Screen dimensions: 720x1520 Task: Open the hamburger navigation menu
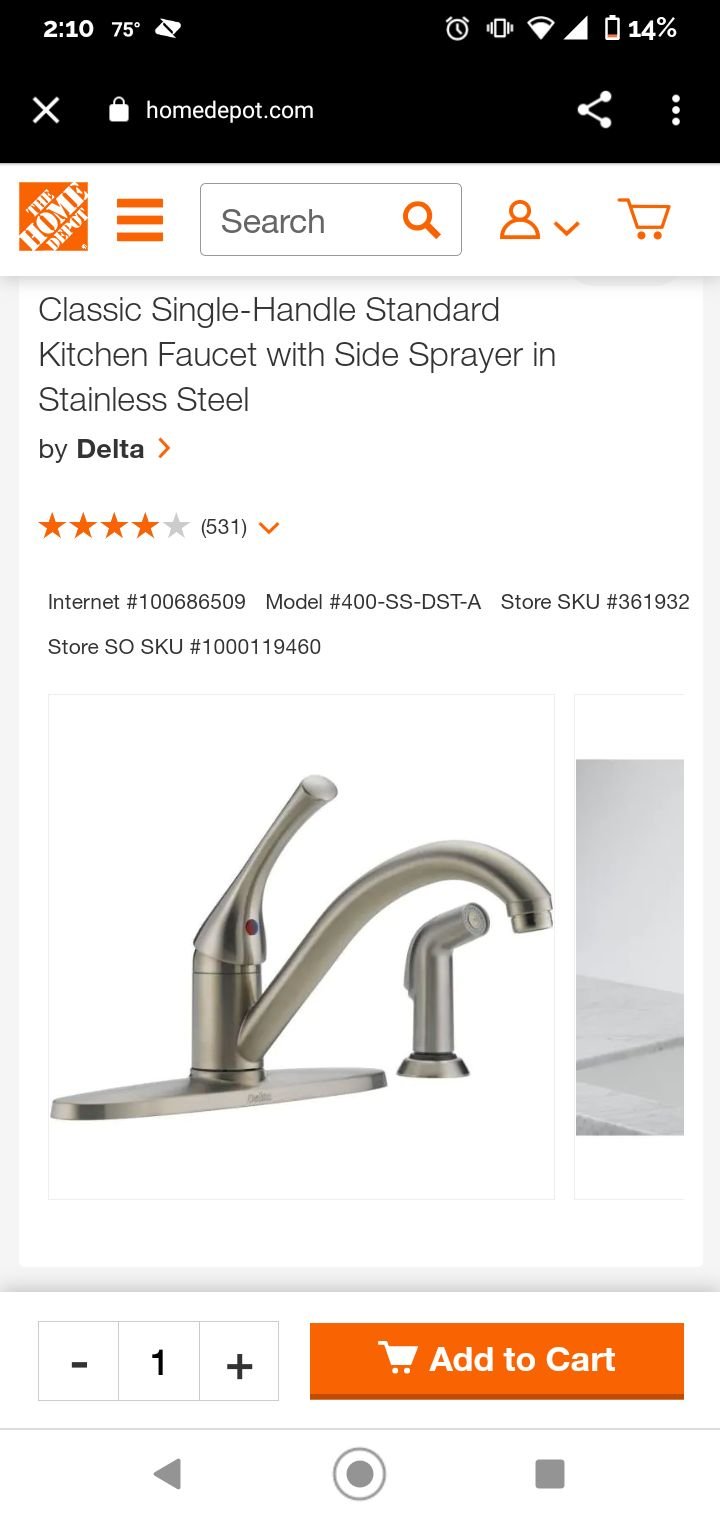coord(140,219)
